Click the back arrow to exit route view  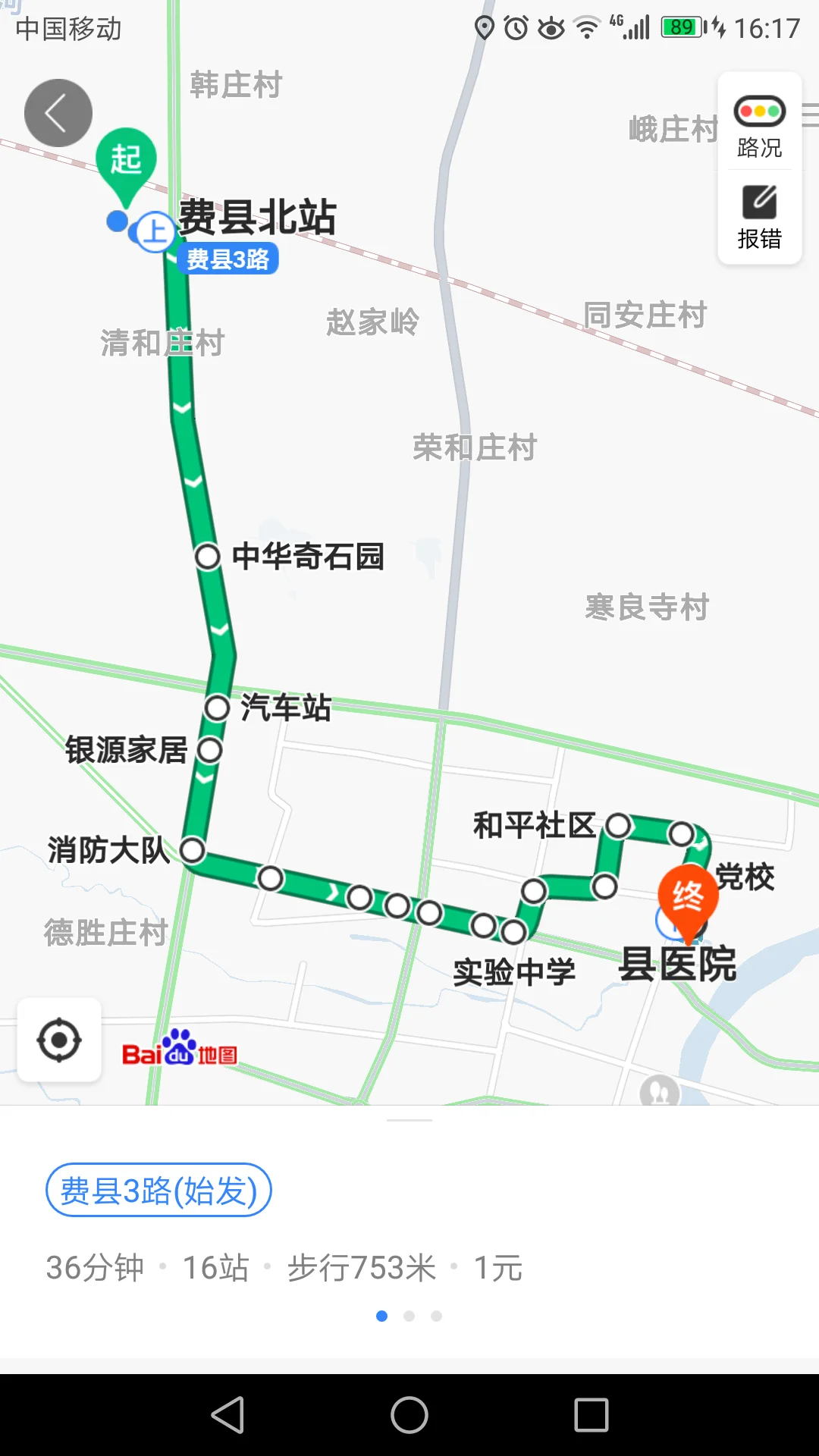[x=58, y=112]
